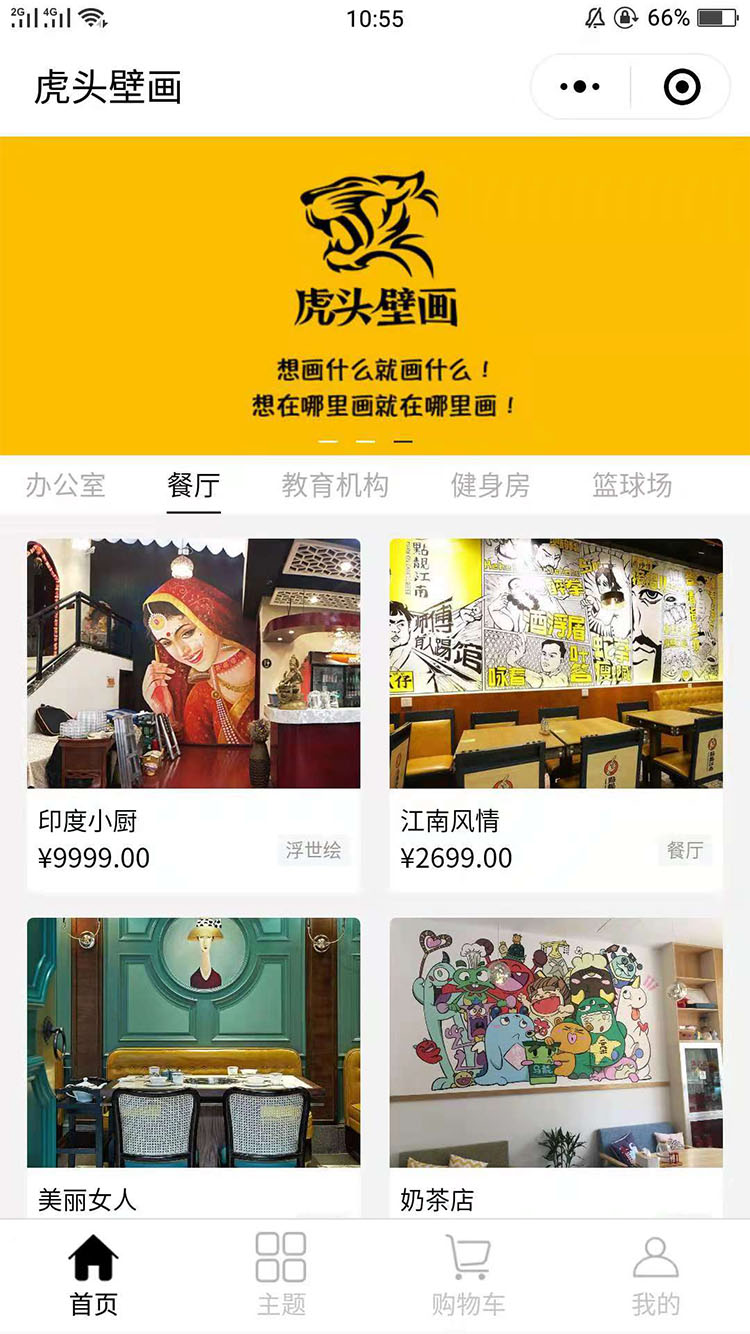This screenshot has height=1334, width=750.
Task: Go to the 首页 home tab
Action: pyautogui.click(x=93, y=1275)
